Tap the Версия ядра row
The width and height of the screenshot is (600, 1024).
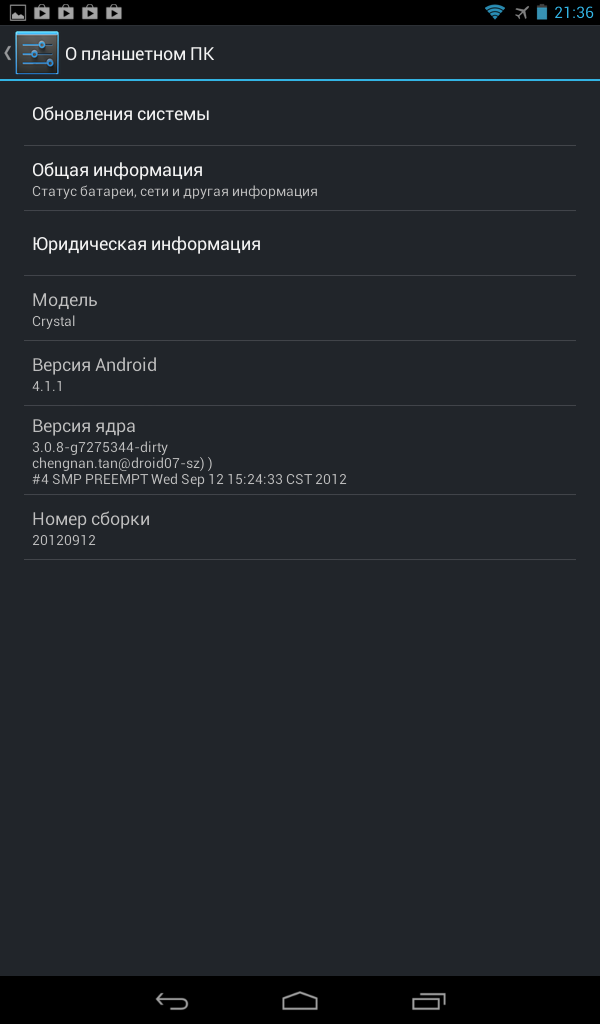click(x=300, y=451)
